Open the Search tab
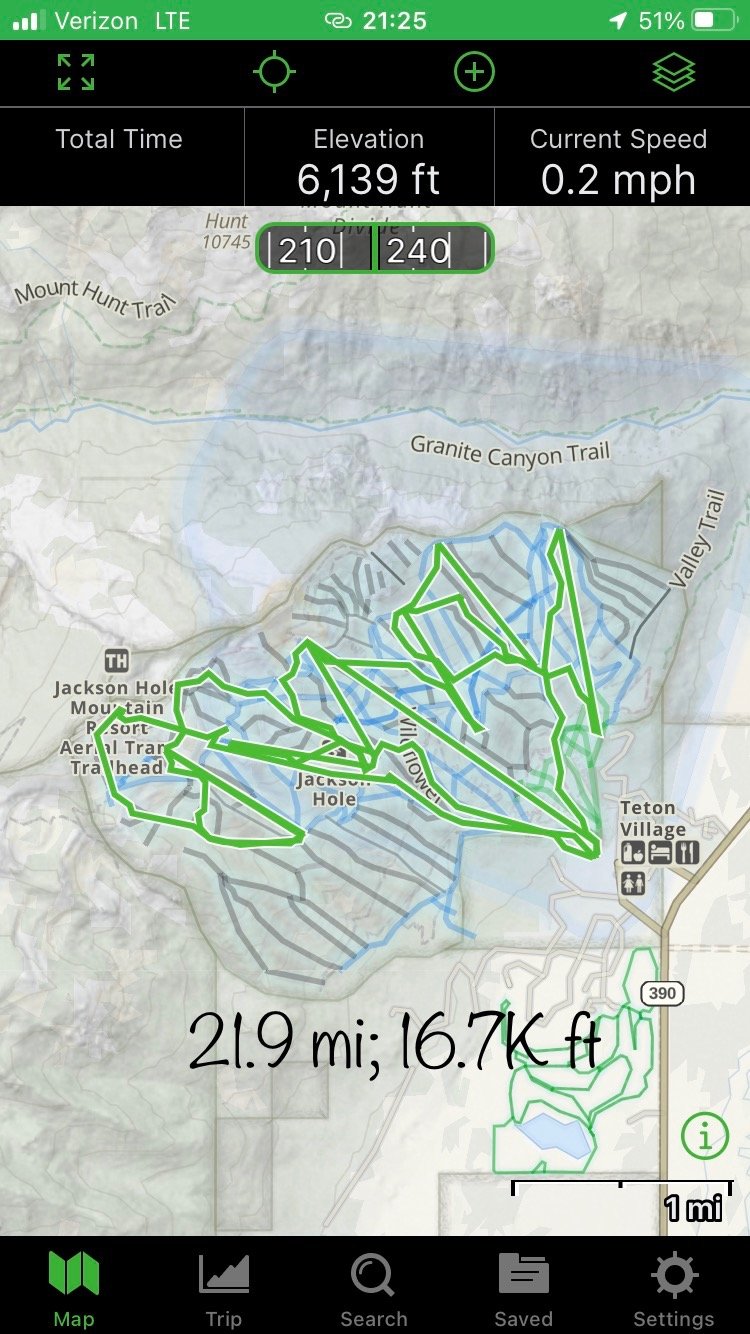 coord(373,1285)
